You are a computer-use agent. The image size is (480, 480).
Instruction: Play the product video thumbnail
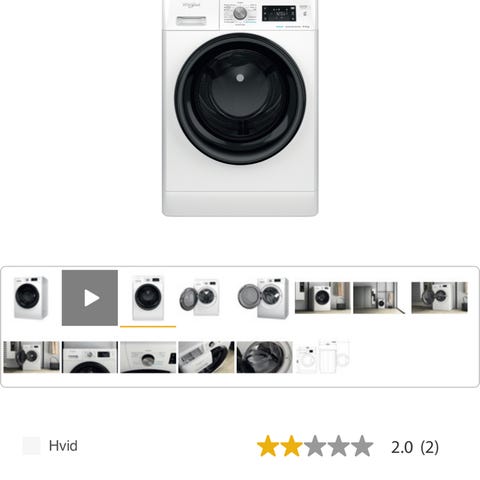pos(90,298)
